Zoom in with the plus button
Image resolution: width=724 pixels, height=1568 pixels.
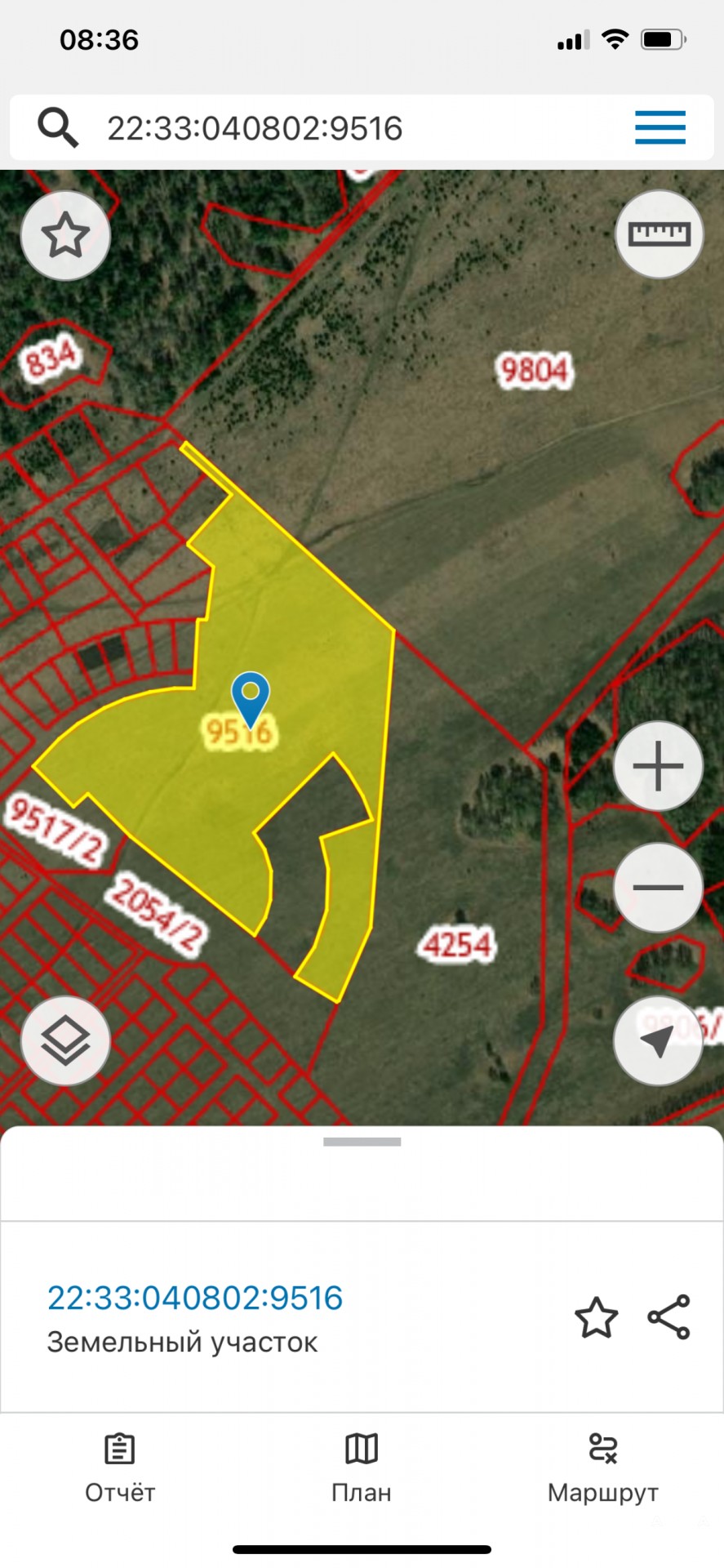coord(658,766)
